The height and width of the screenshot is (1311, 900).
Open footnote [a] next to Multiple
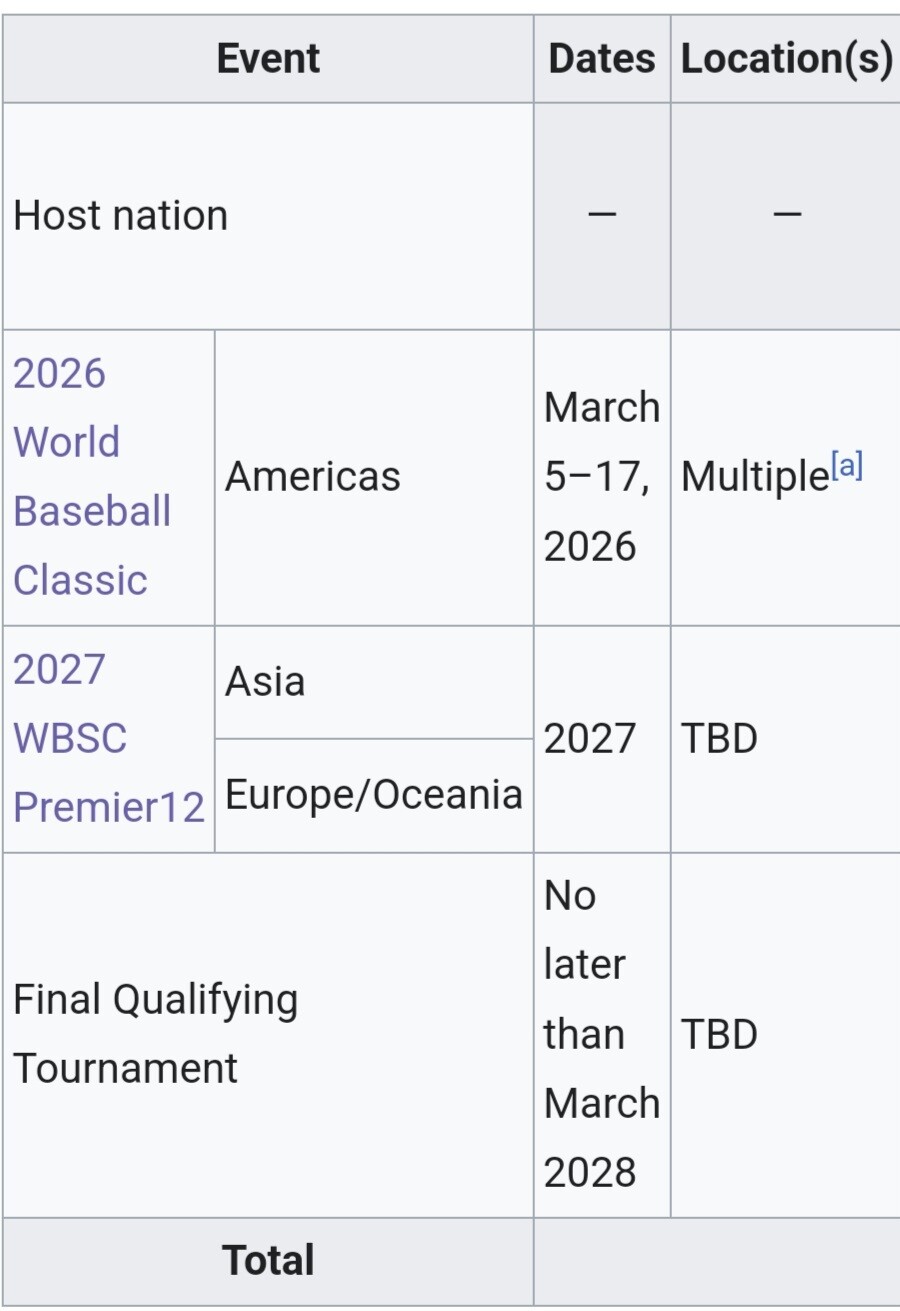pyautogui.click(x=846, y=466)
